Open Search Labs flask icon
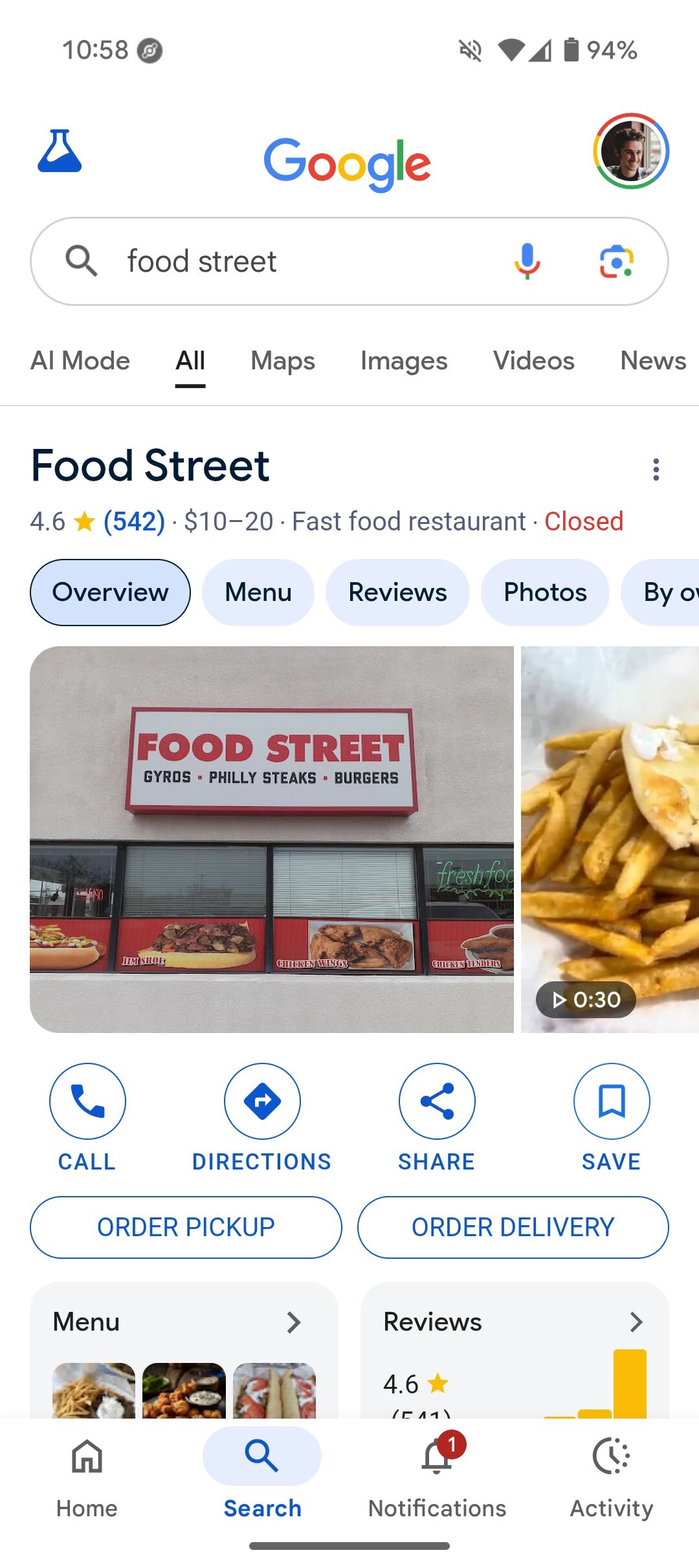This screenshot has height=1568, width=699. click(60, 151)
